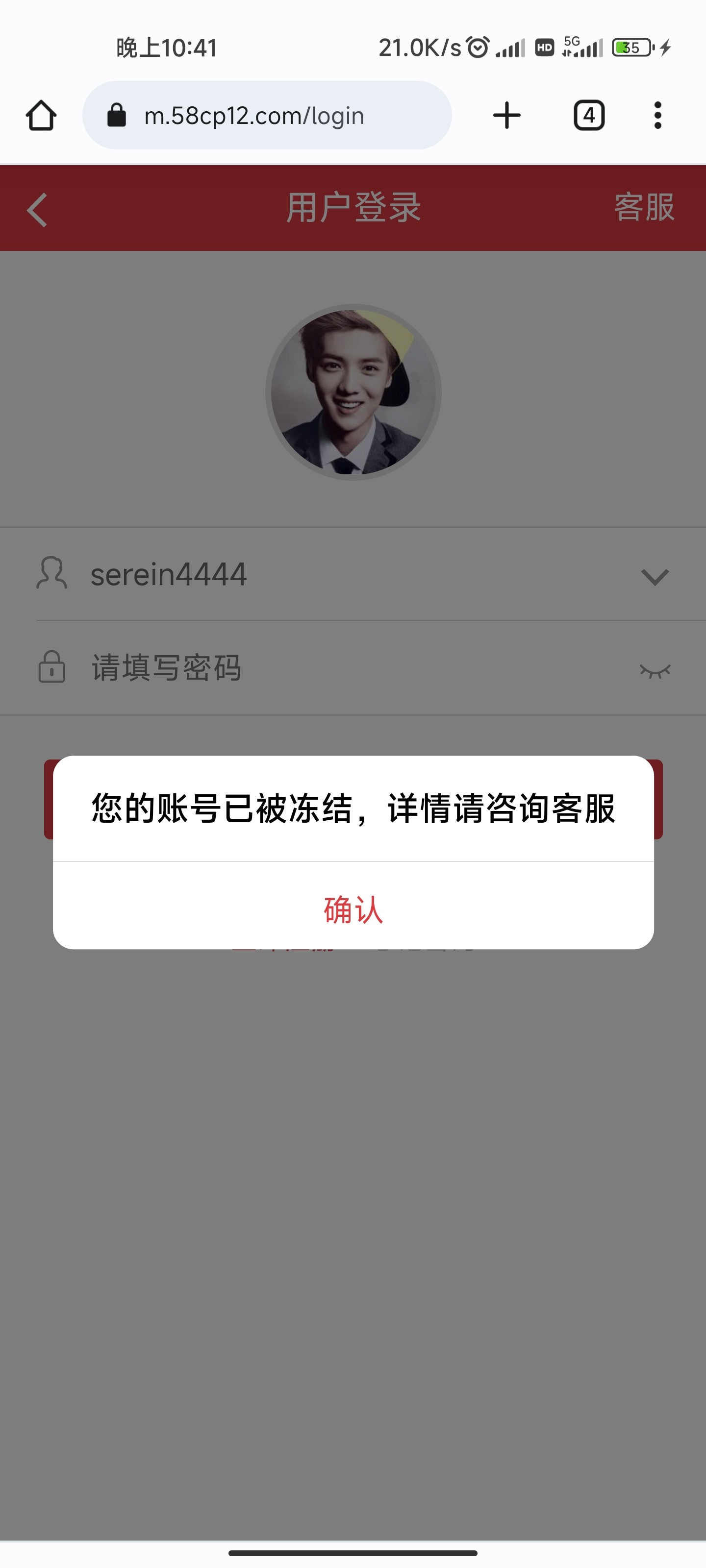Contact 客服 customer service
This screenshot has width=706, height=1568.
click(643, 208)
